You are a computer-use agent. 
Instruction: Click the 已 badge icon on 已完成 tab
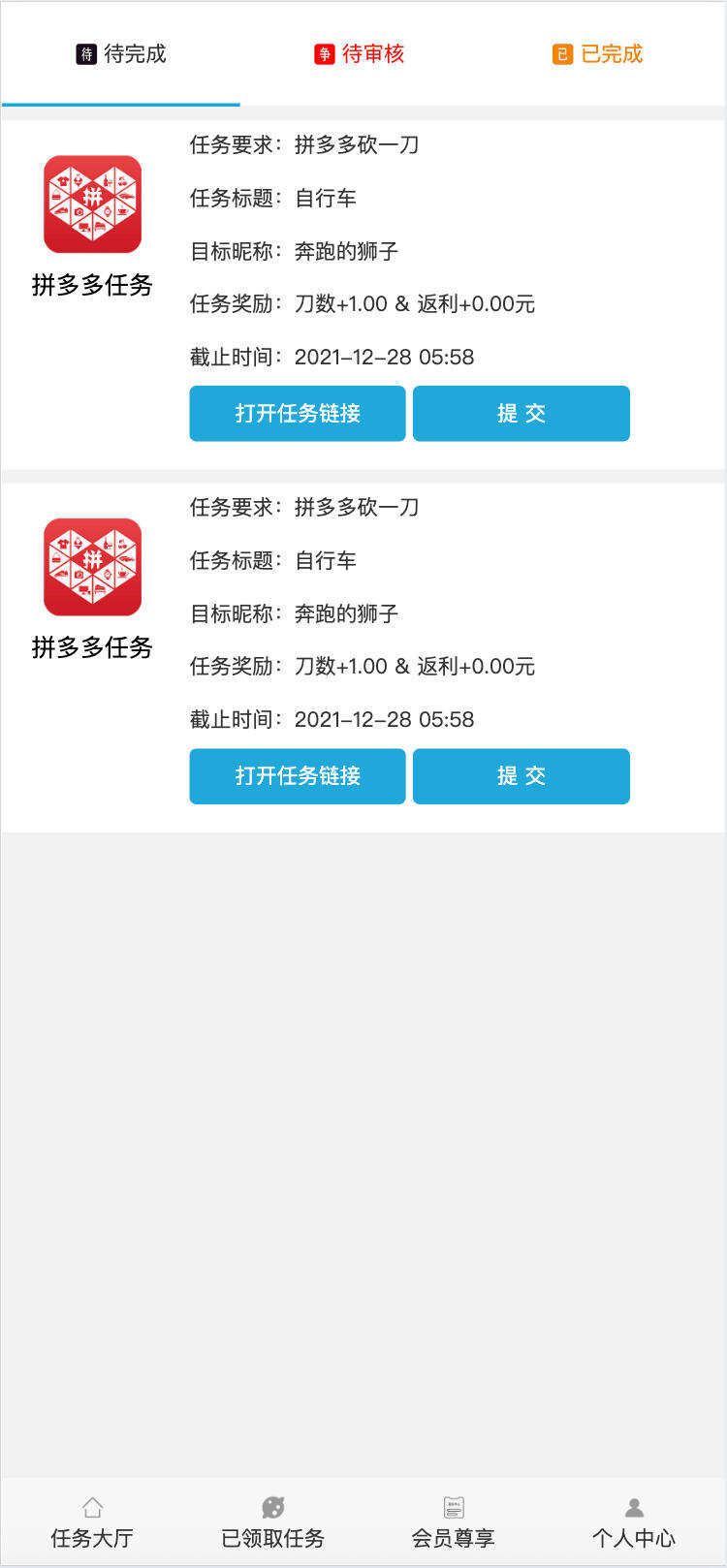coord(562,54)
